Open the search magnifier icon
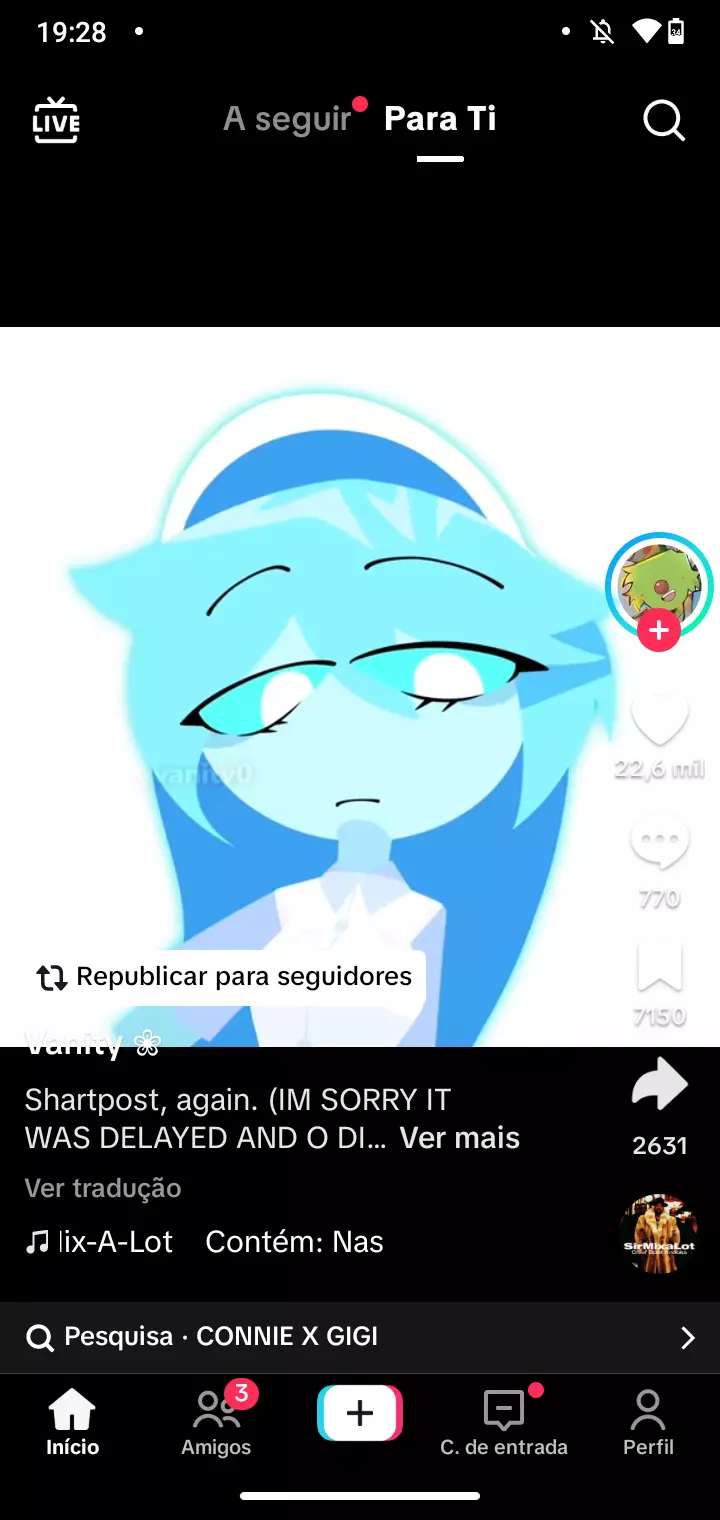 663,121
